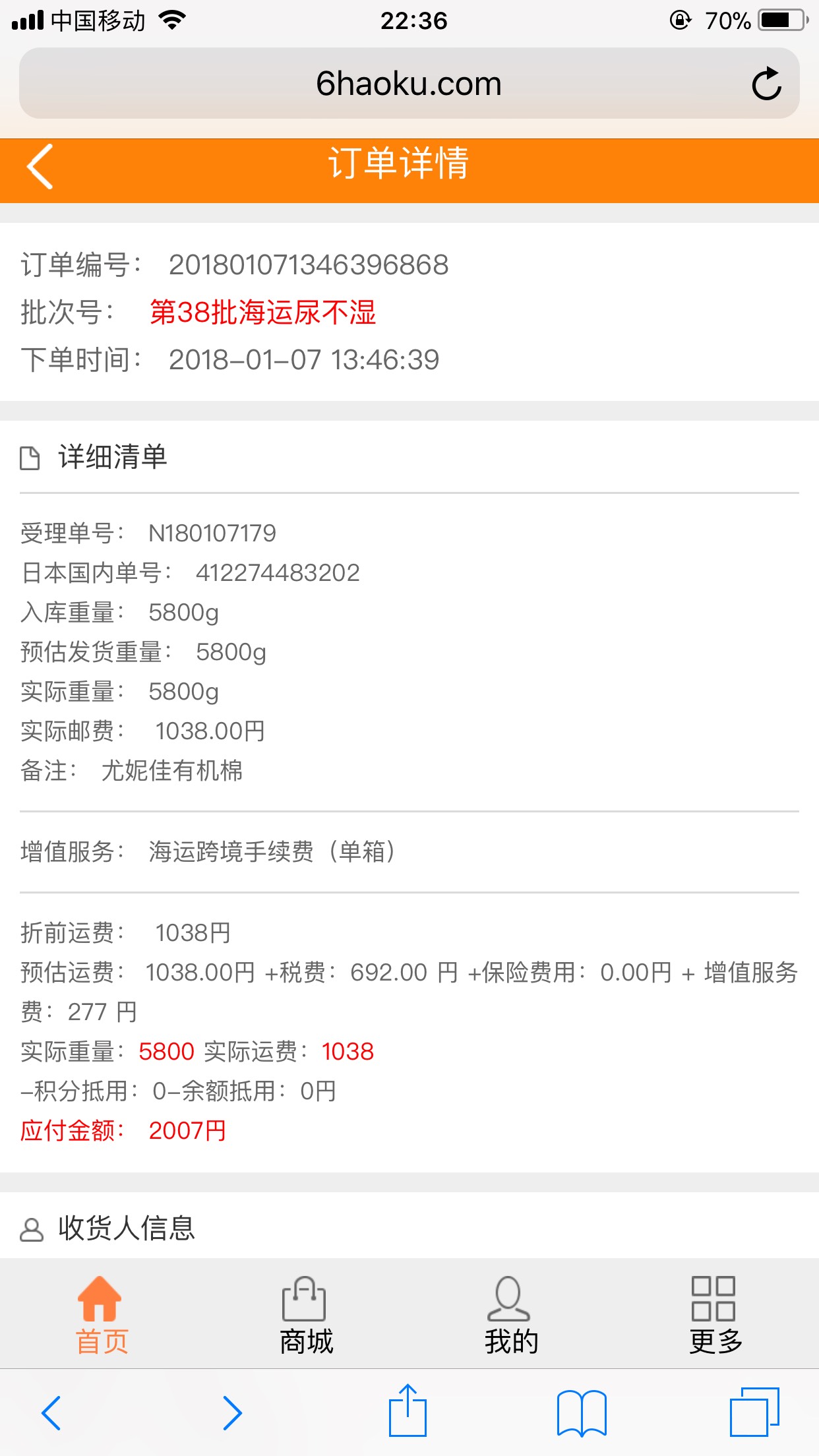Tap Safari's back arrow in the bottom toolbar
The image size is (819, 1456).
point(51,1412)
